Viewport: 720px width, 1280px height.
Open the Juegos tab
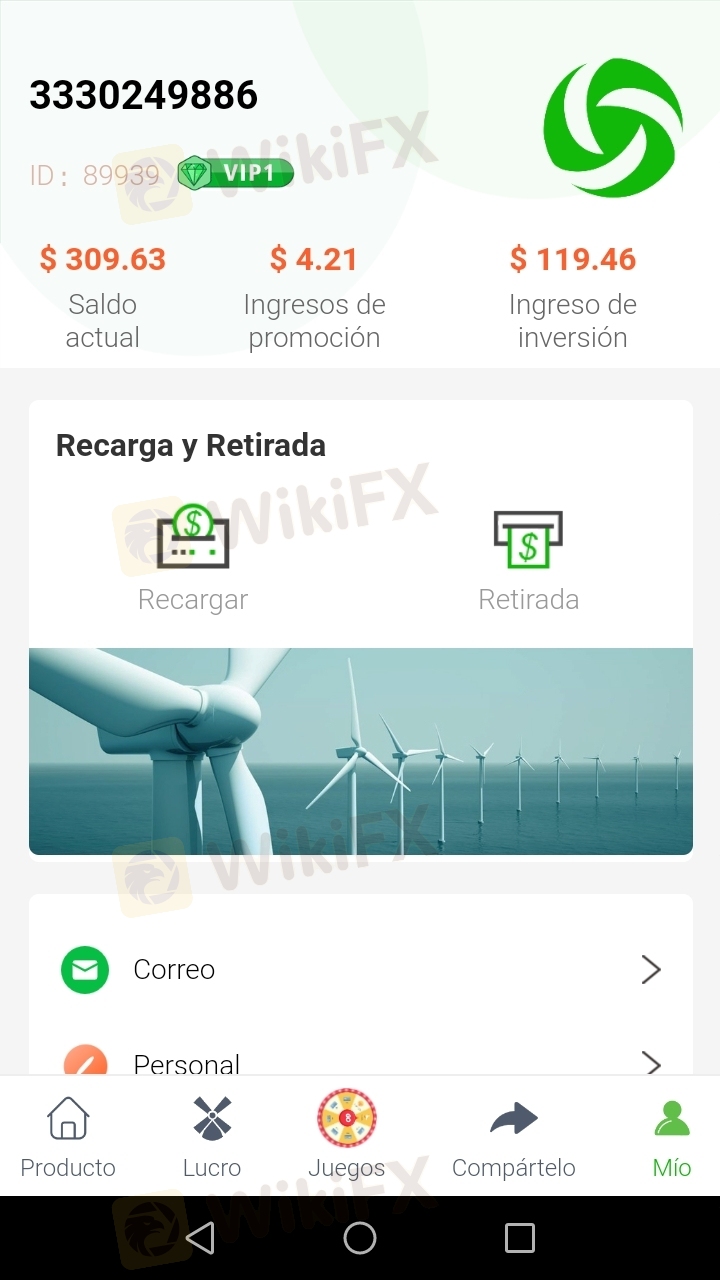tap(346, 1137)
